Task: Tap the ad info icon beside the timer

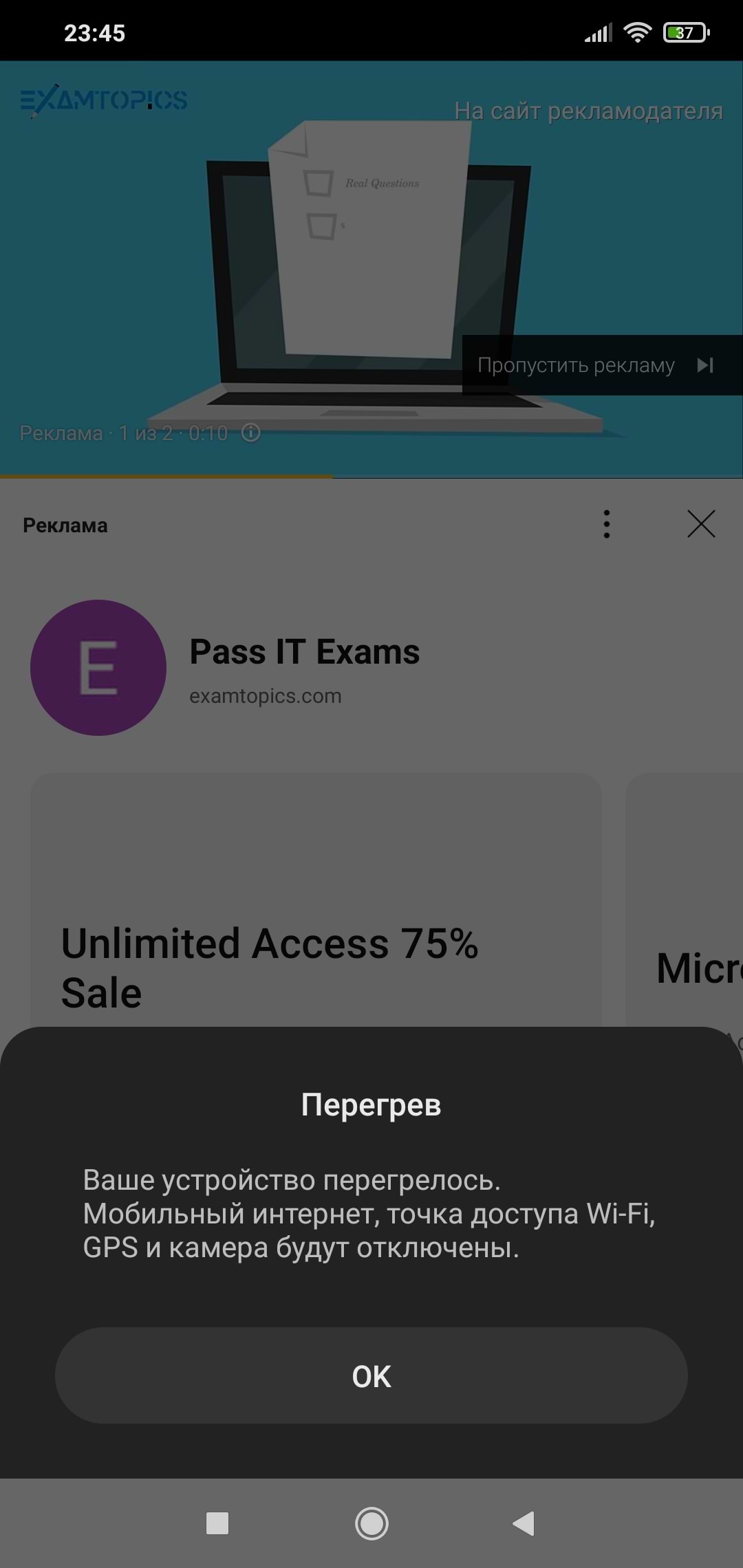Action: tap(251, 433)
